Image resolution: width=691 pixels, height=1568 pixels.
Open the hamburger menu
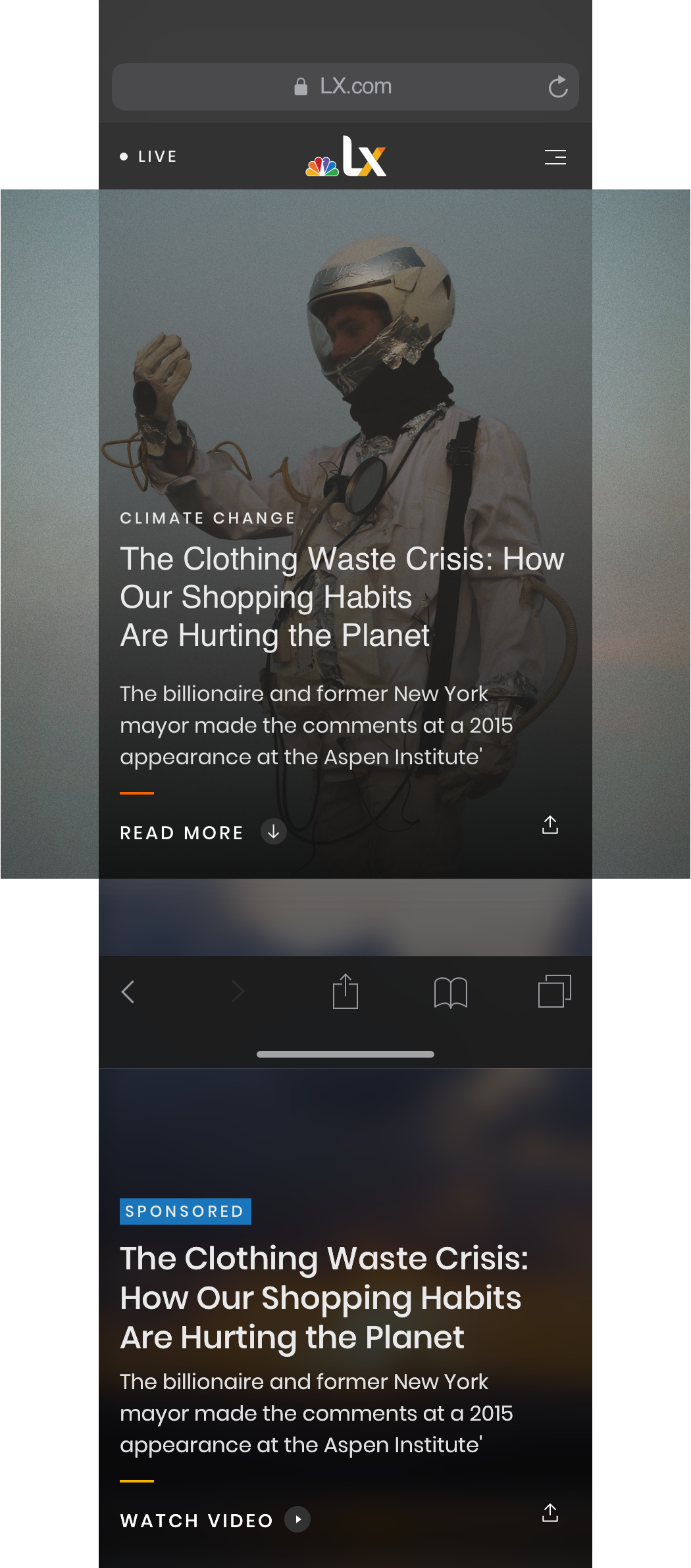pyautogui.click(x=555, y=157)
